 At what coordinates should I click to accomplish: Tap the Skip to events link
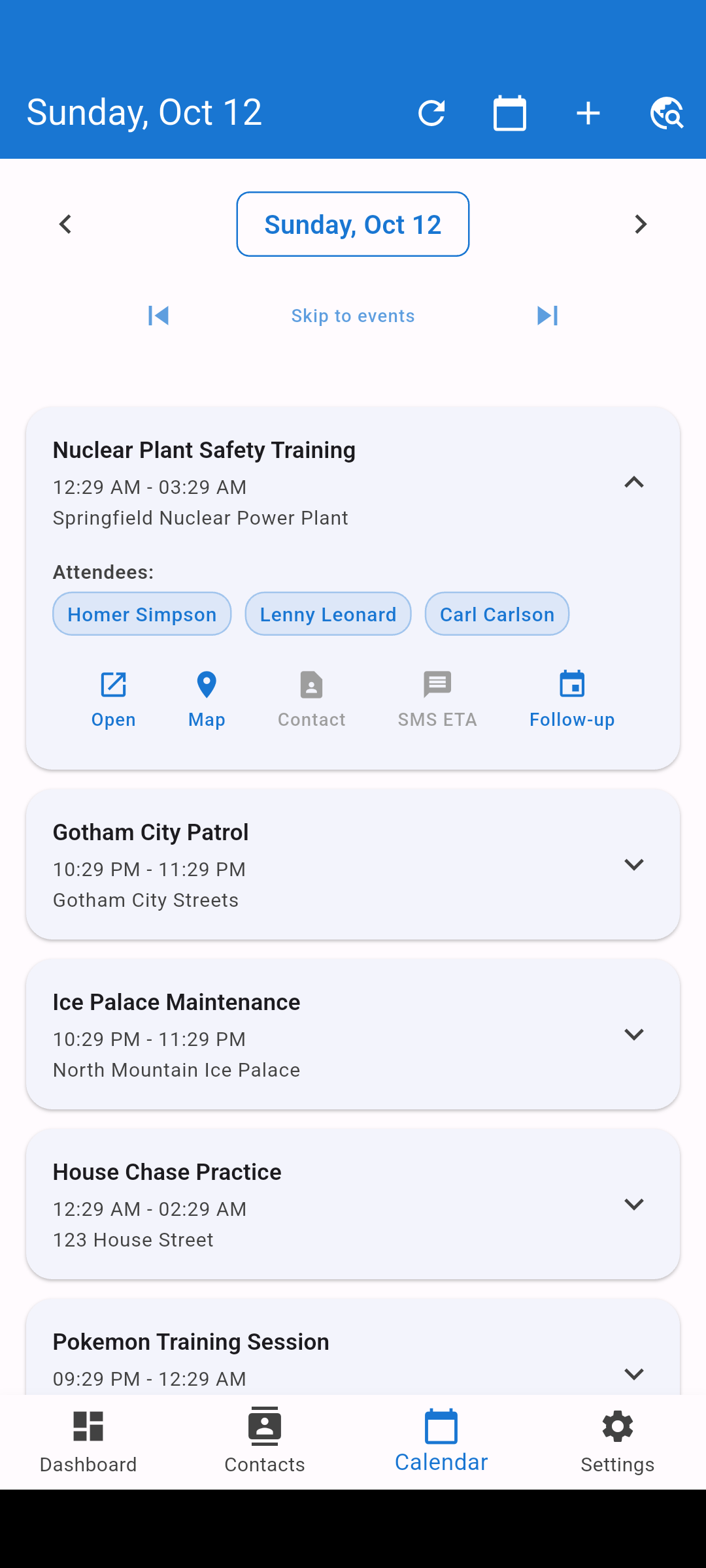[352, 316]
